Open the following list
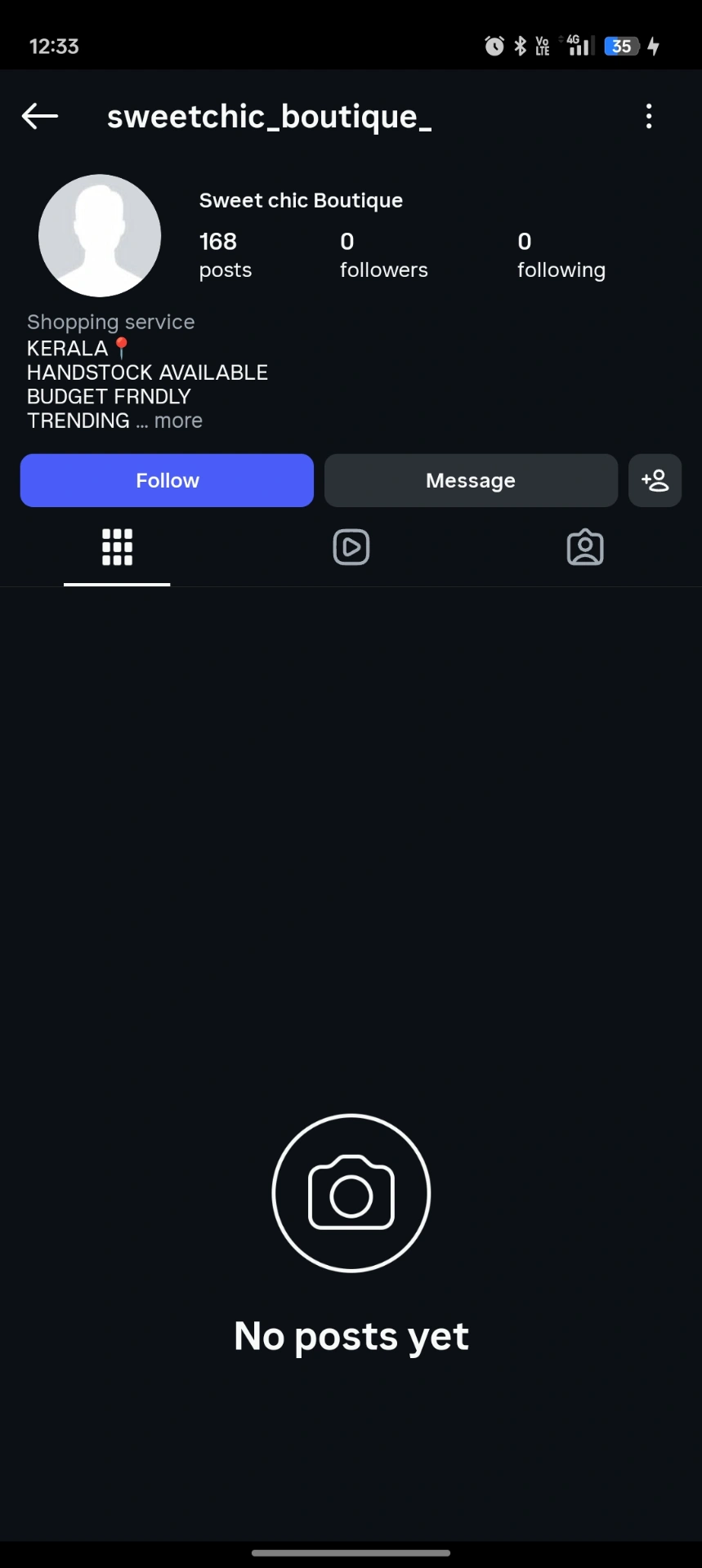The image size is (702, 1568). click(x=561, y=255)
